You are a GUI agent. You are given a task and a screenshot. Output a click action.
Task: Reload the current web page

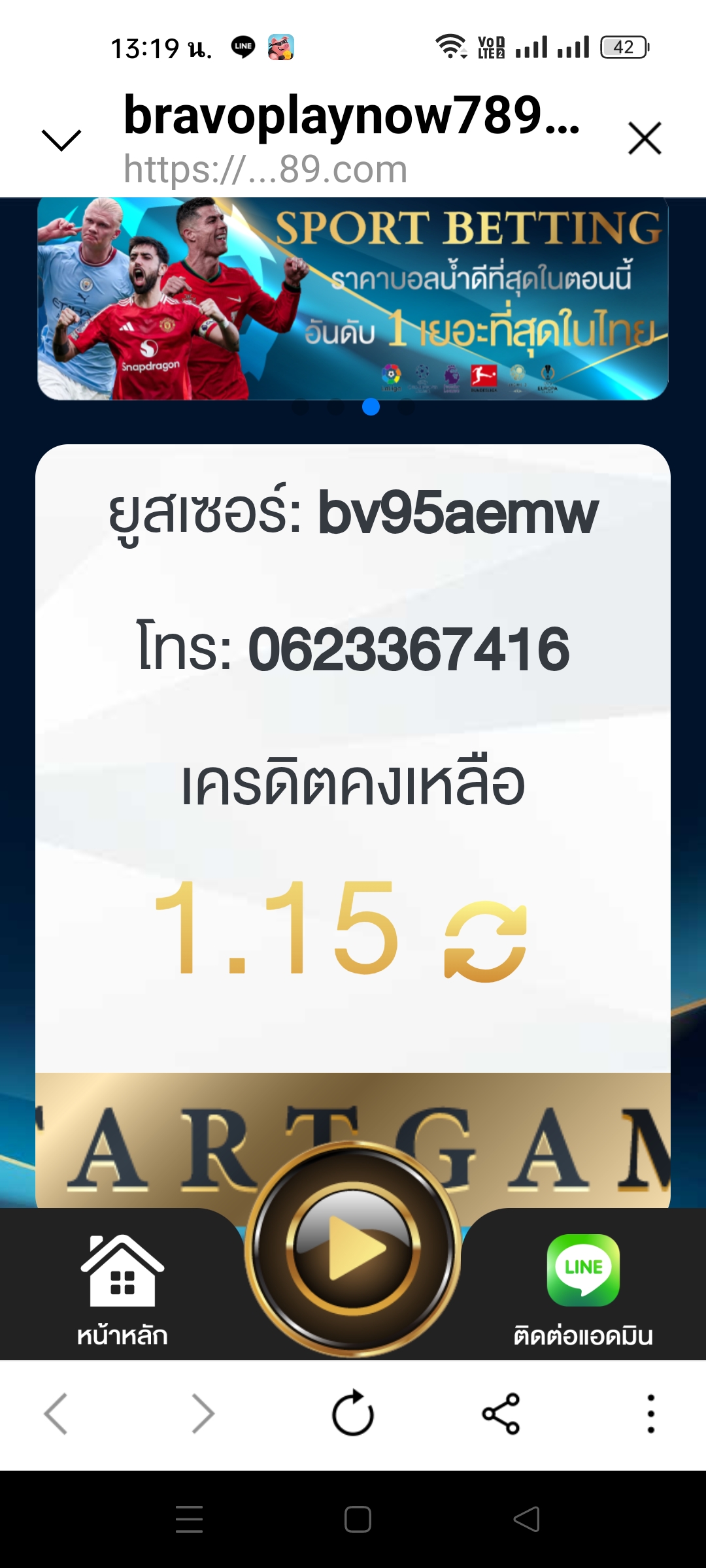pyautogui.click(x=353, y=1414)
